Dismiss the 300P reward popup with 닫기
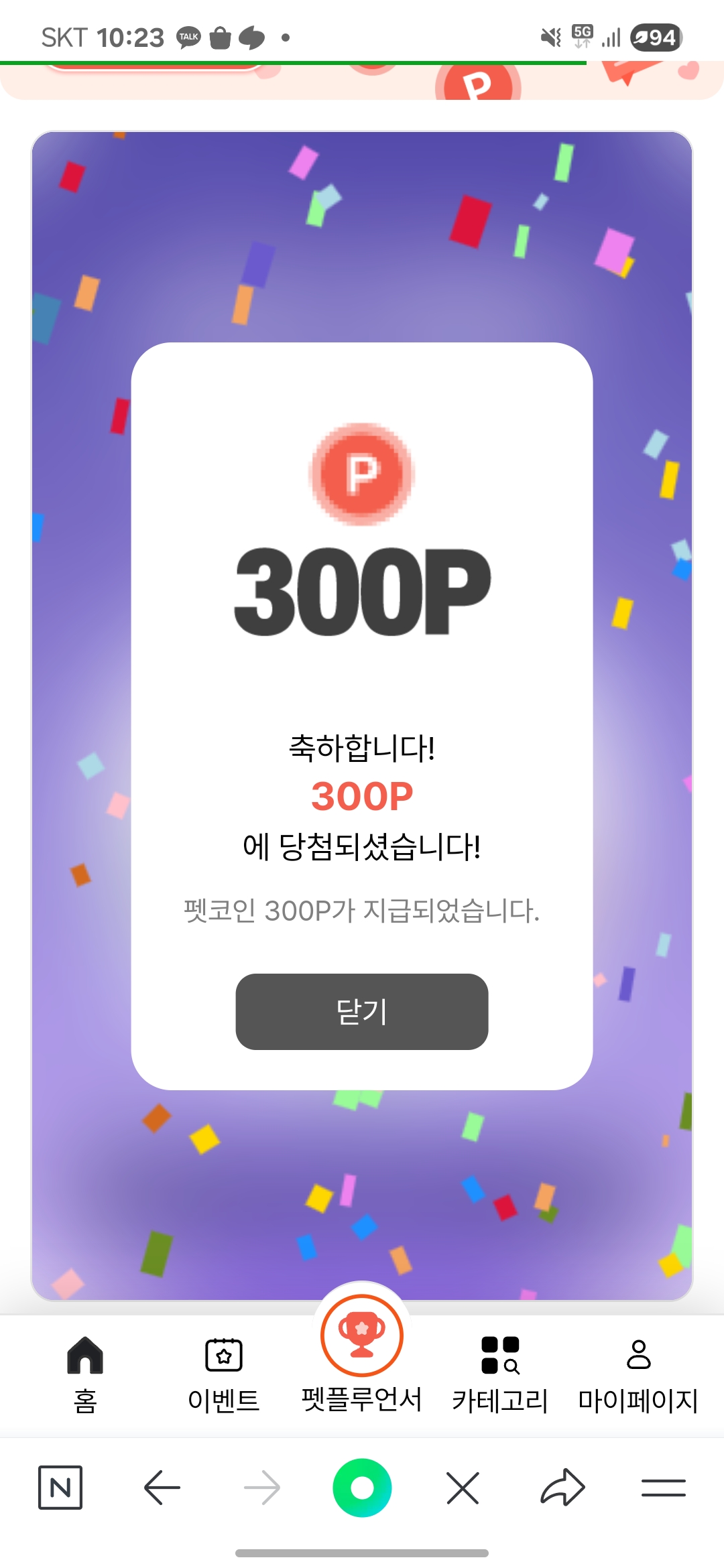 [362, 1011]
